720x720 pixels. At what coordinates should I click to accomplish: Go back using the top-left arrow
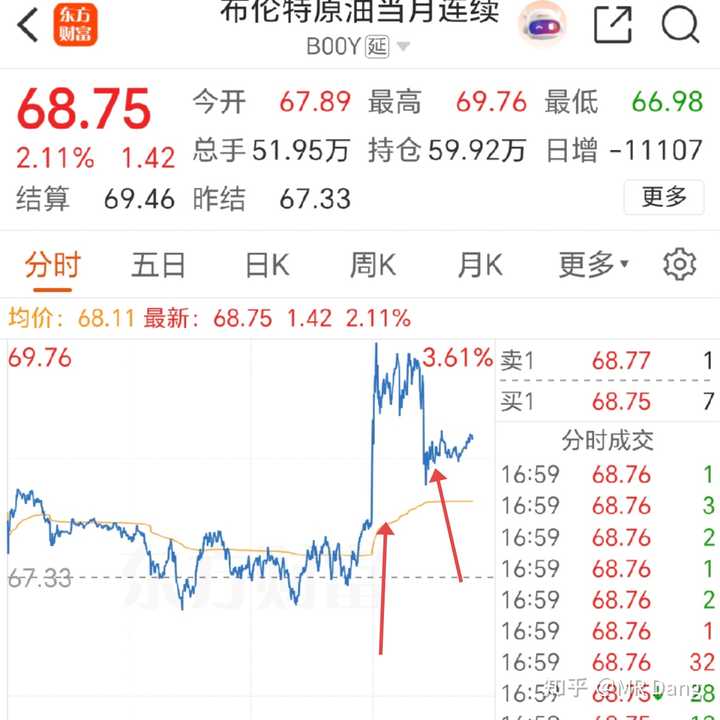click(29, 26)
